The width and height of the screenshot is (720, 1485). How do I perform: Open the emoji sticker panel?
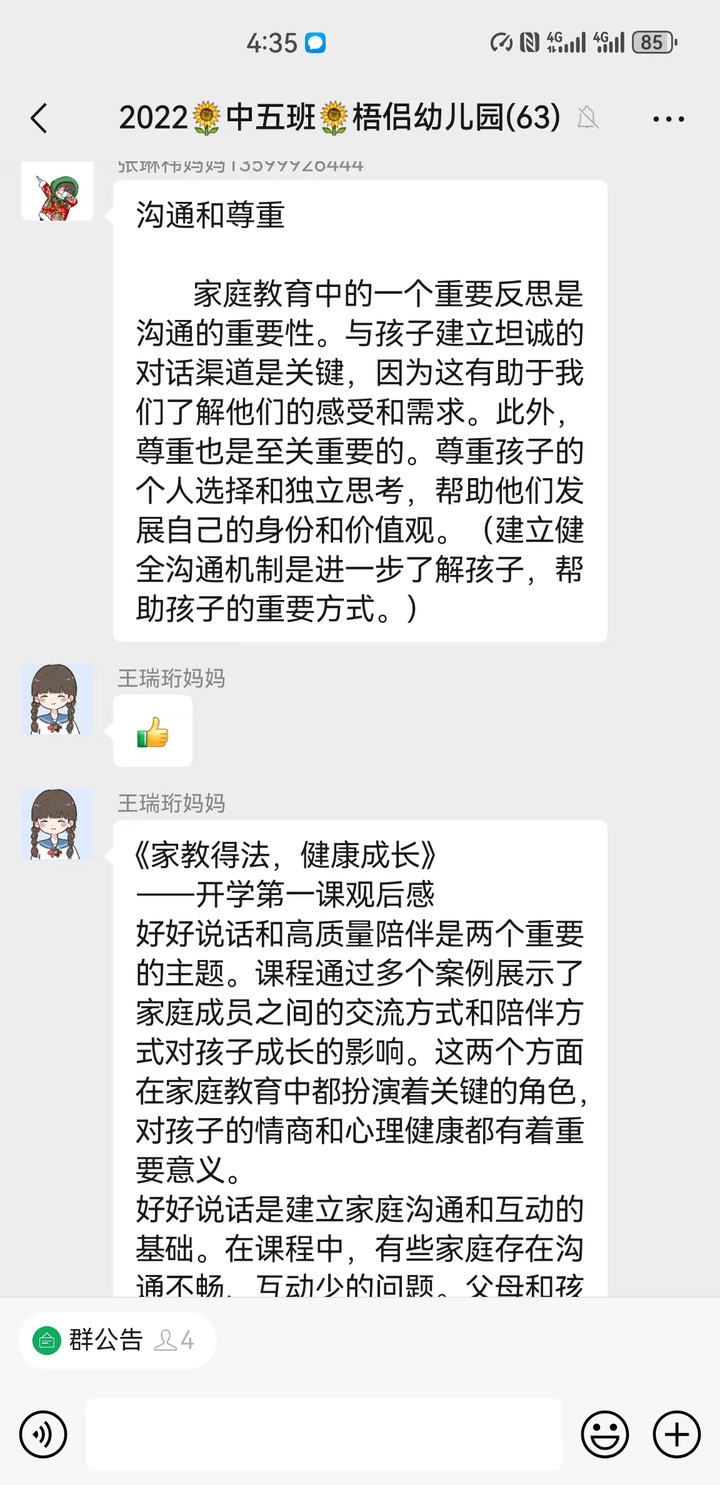[605, 1435]
